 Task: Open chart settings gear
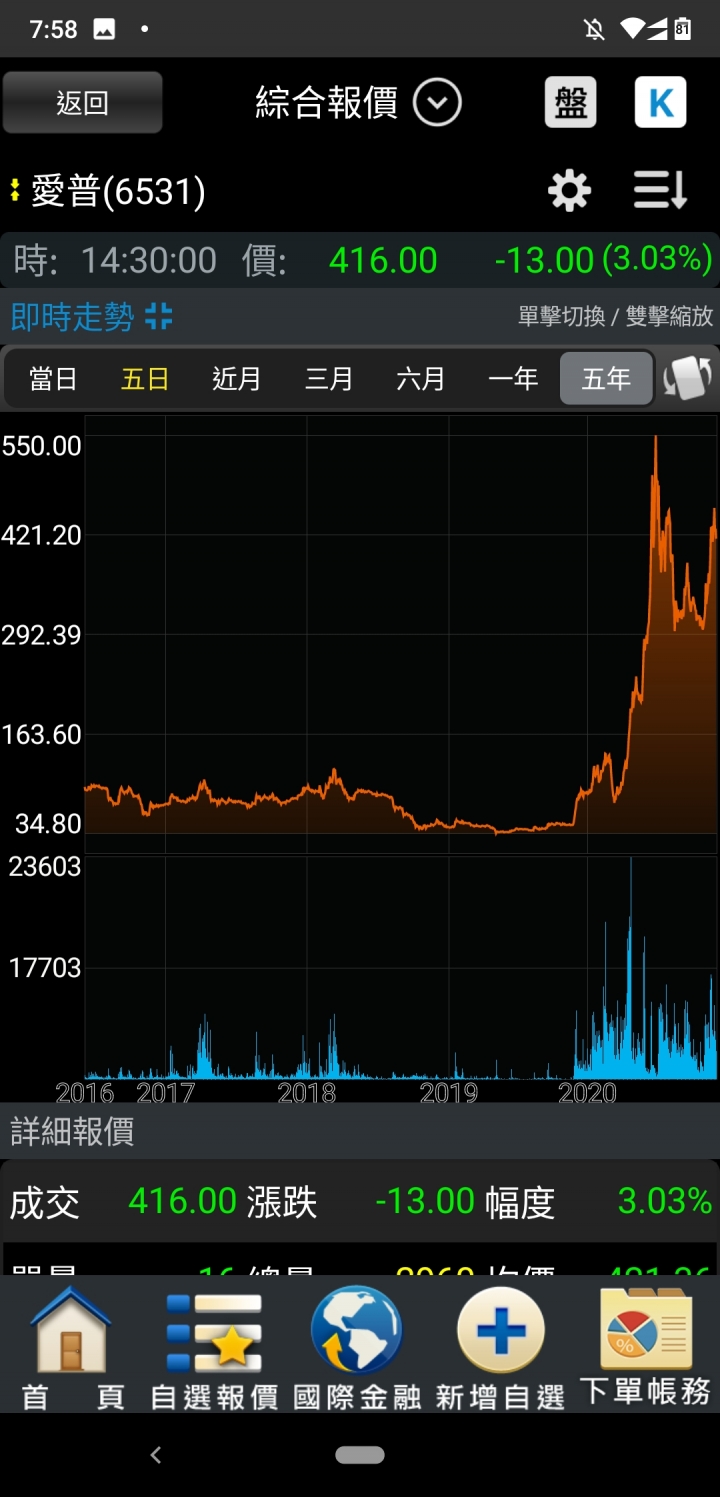pyautogui.click(x=569, y=190)
